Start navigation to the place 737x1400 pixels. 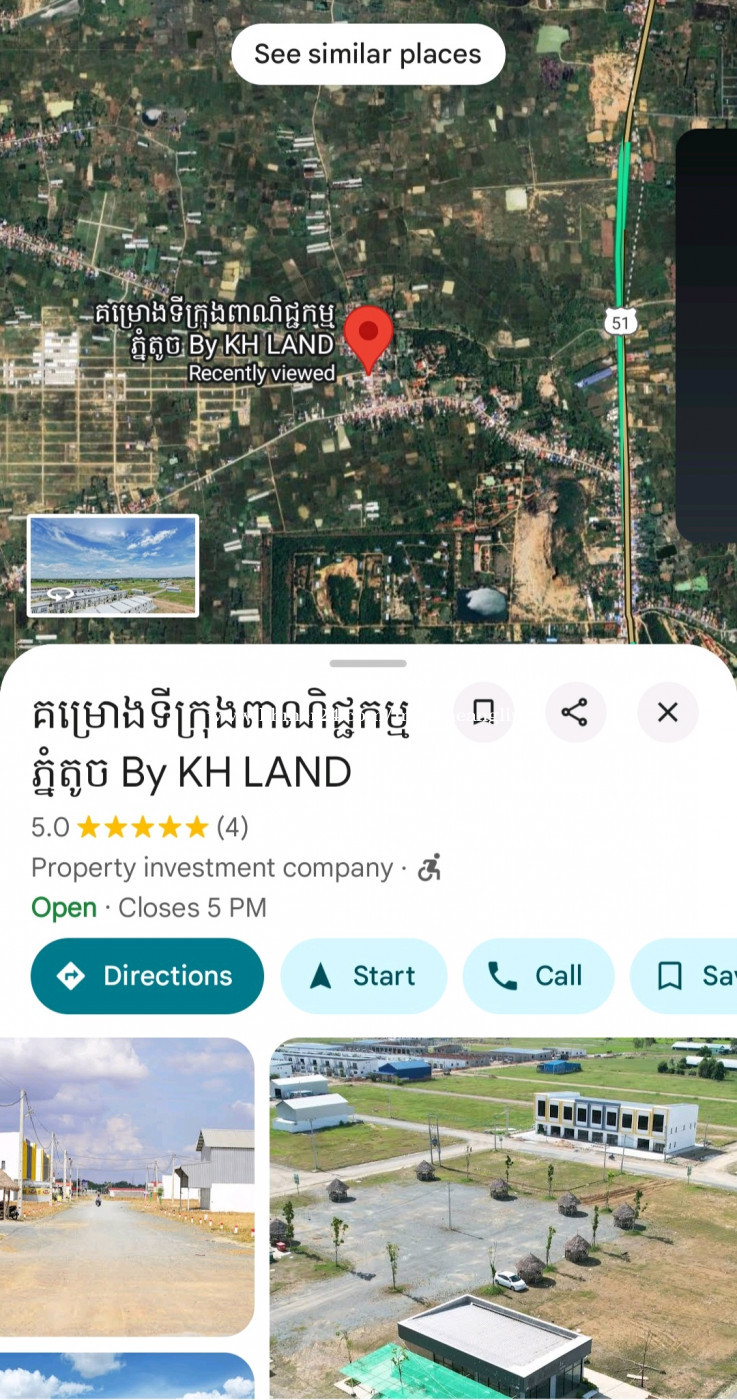363,976
